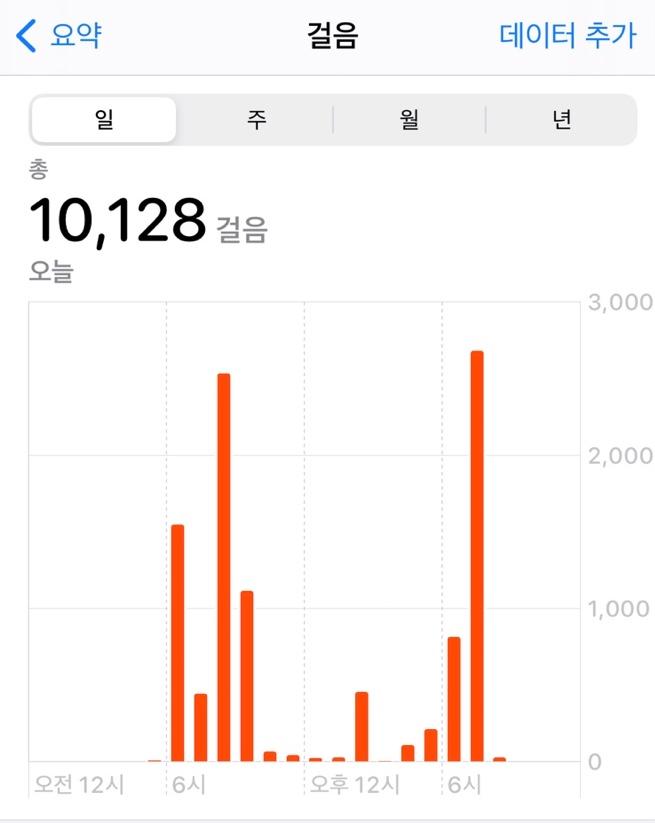Tap 데이터 추가 to add data

click(x=567, y=35)
